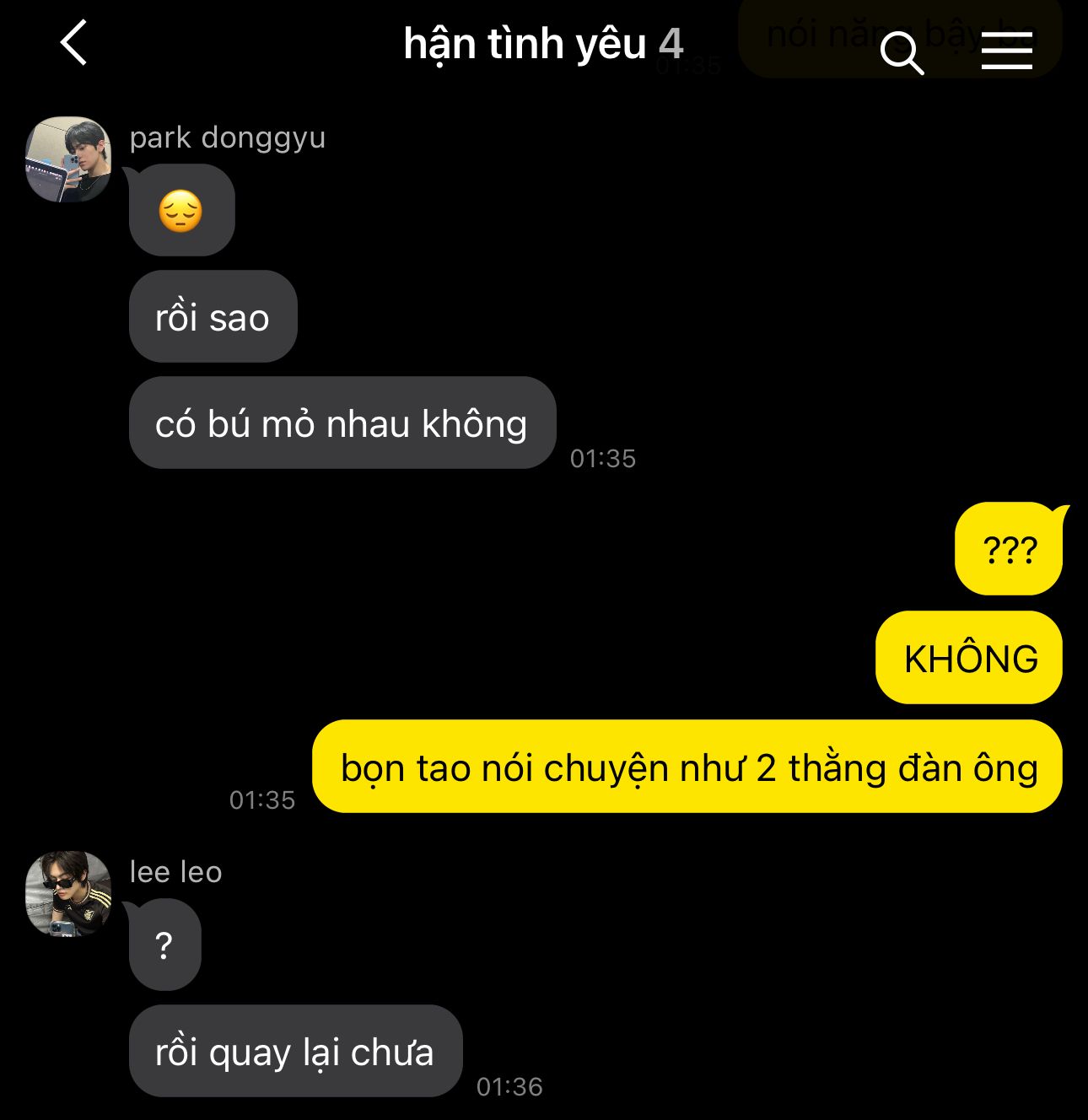Open lee leo's profile picture
The image size is (1088, 1120).
(x=68, y=894)
